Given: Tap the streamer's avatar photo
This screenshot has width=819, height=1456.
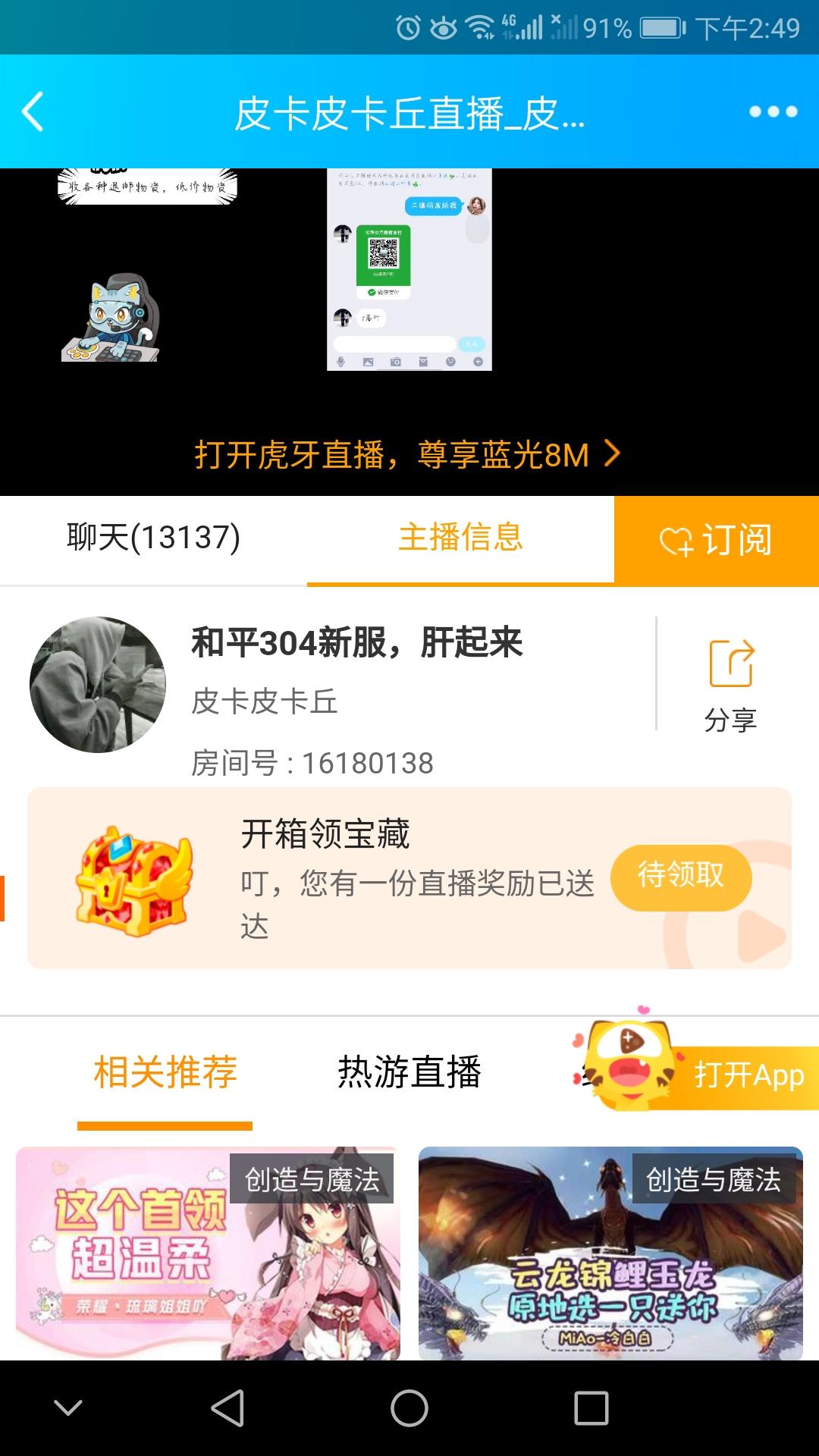Looking at the screenshot, I should [99, 682].
